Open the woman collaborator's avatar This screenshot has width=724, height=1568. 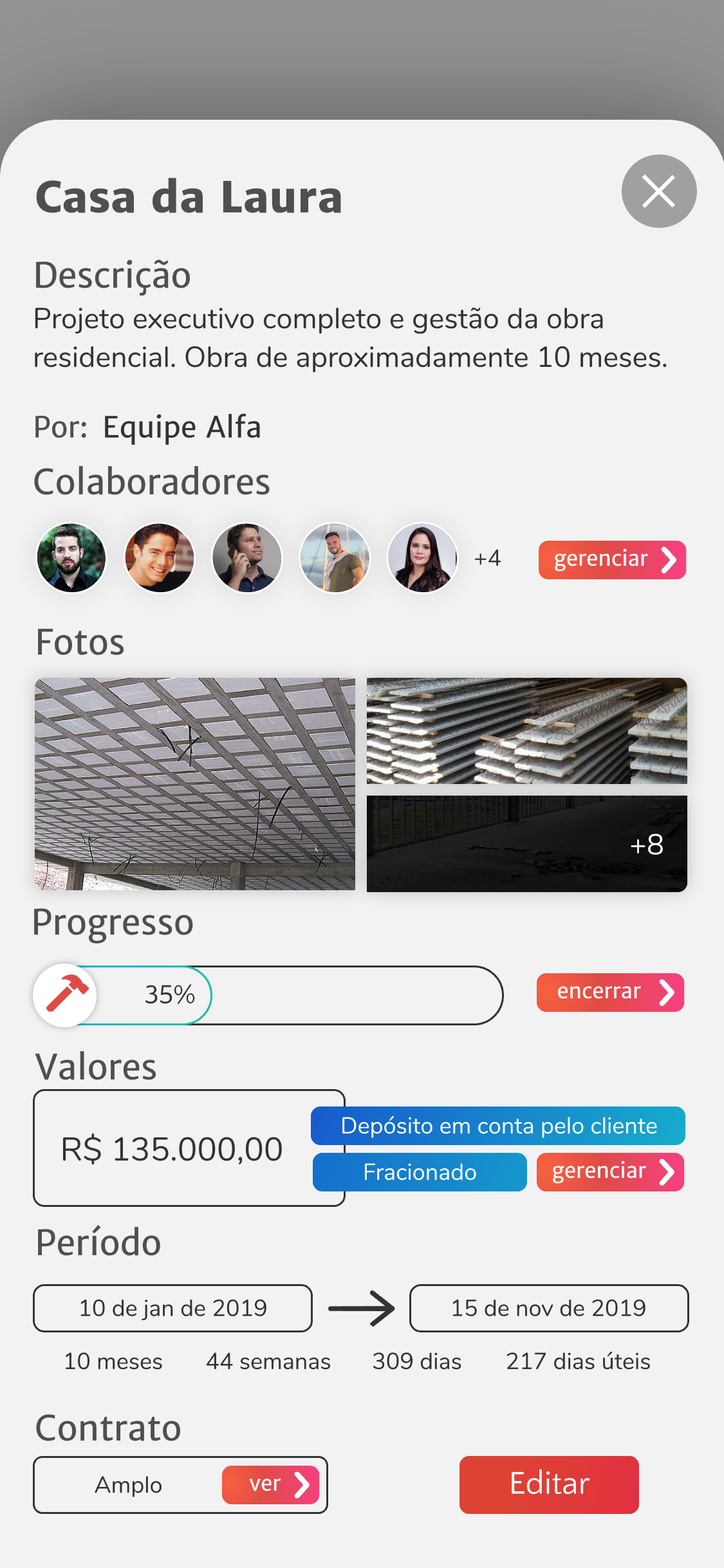[x=422, y=557]
